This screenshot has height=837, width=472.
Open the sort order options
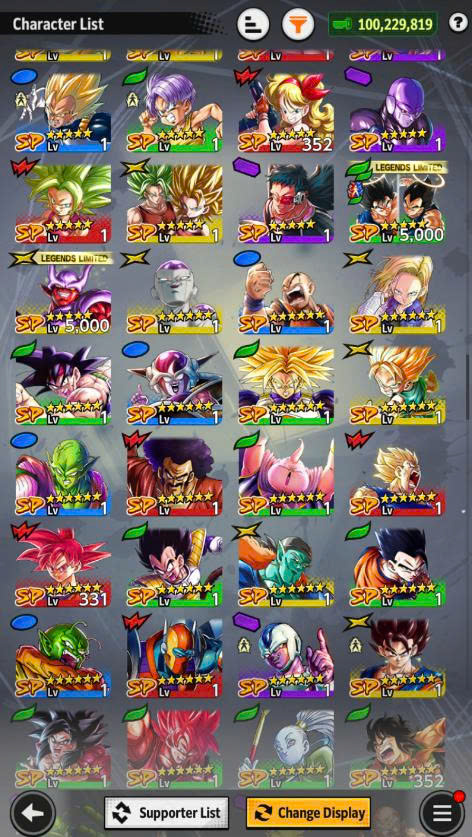coord(253,25)
